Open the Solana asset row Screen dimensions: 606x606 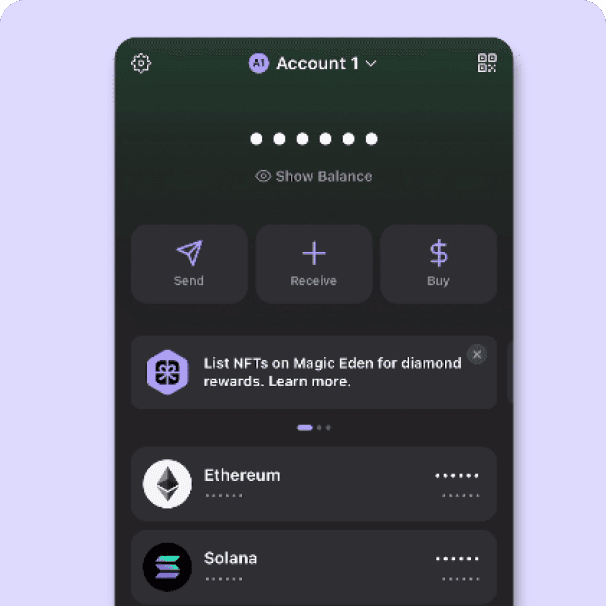[313, 566]
